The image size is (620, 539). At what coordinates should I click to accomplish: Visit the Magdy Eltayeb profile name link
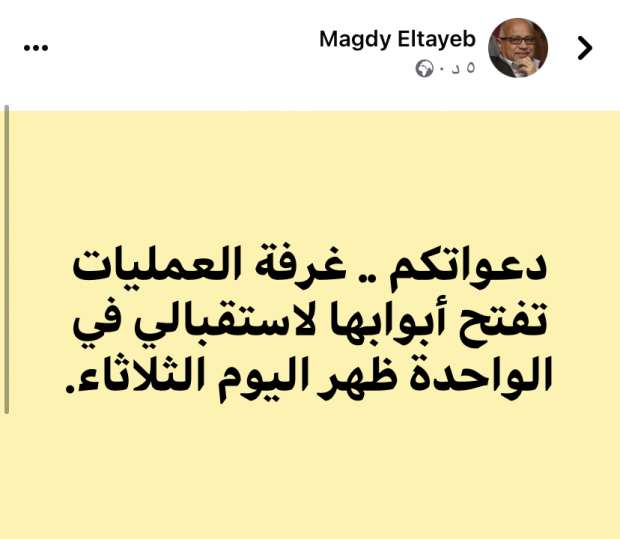[397, 38]
